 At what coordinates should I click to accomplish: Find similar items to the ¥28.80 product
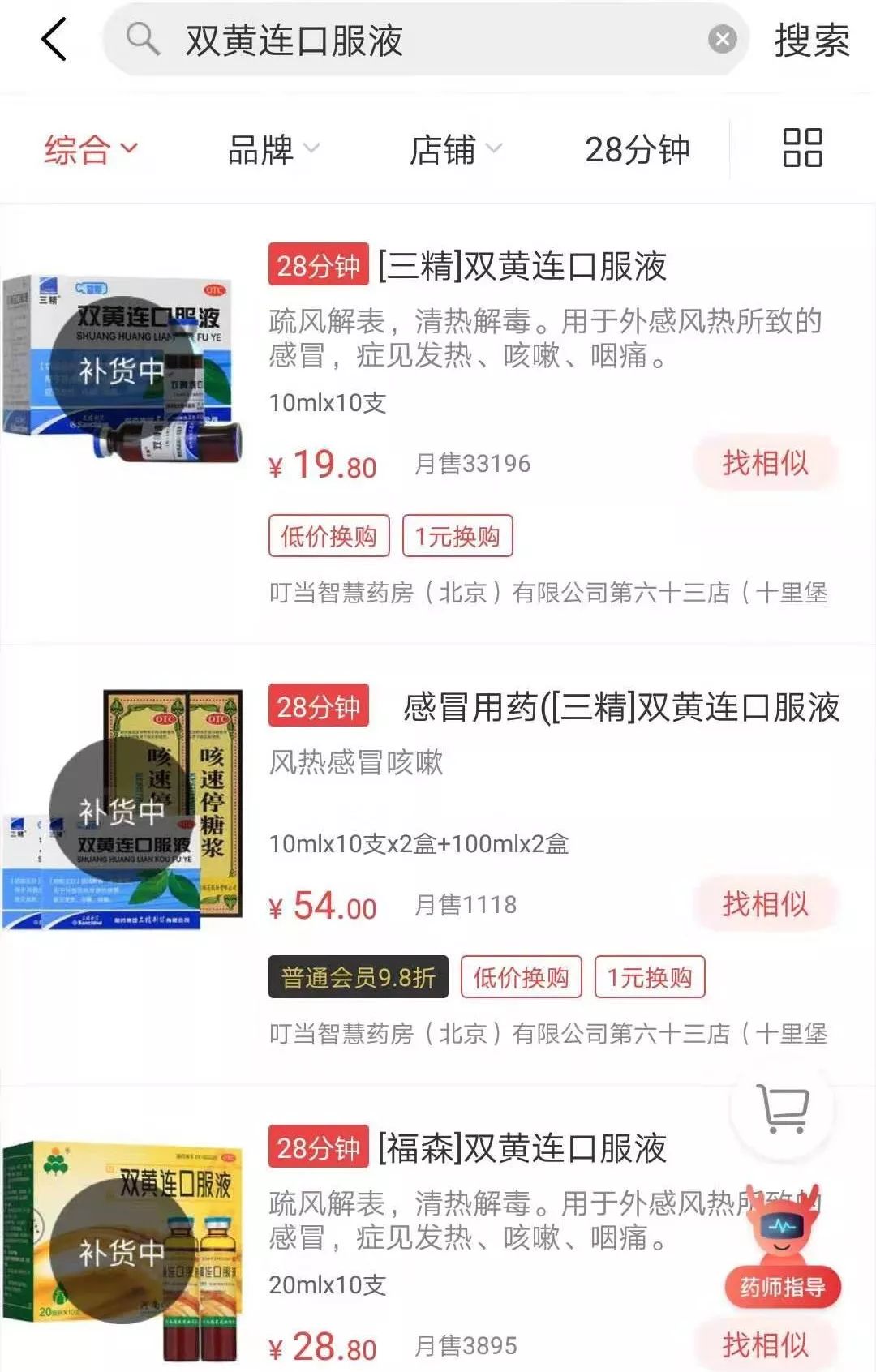(765, 1345)
